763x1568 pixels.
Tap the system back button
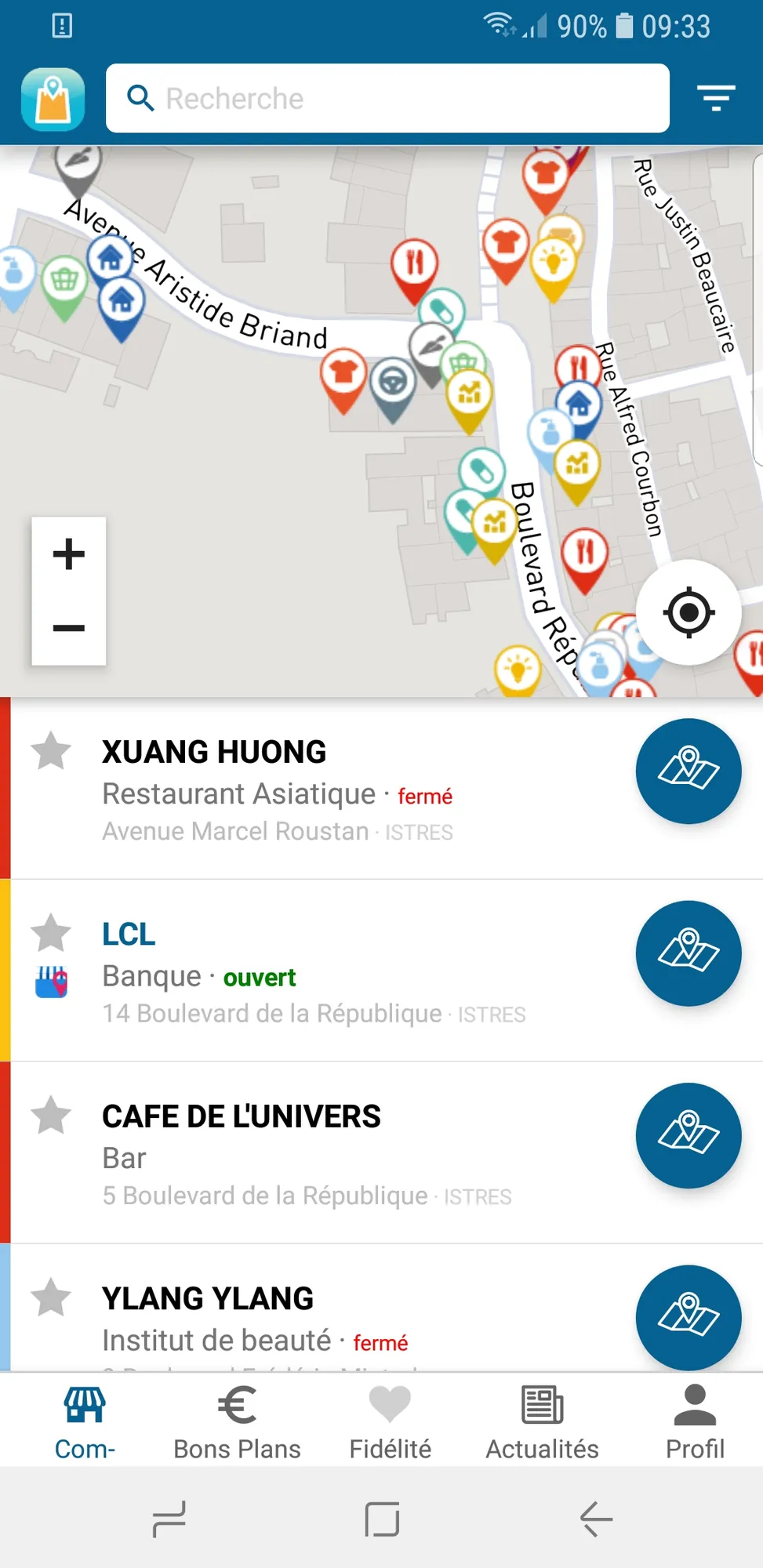596,1519
